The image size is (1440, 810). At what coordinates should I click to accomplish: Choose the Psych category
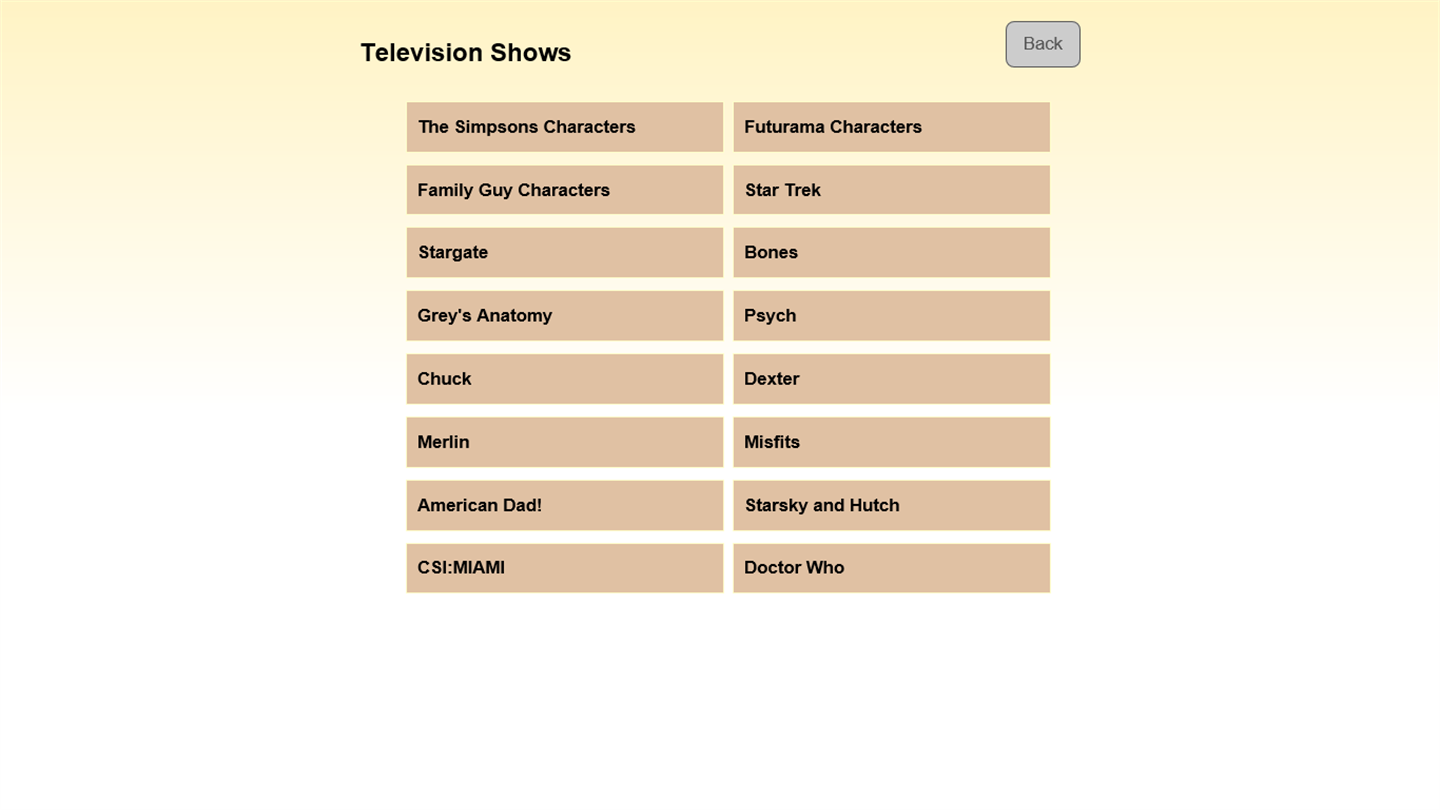(891, 316)
